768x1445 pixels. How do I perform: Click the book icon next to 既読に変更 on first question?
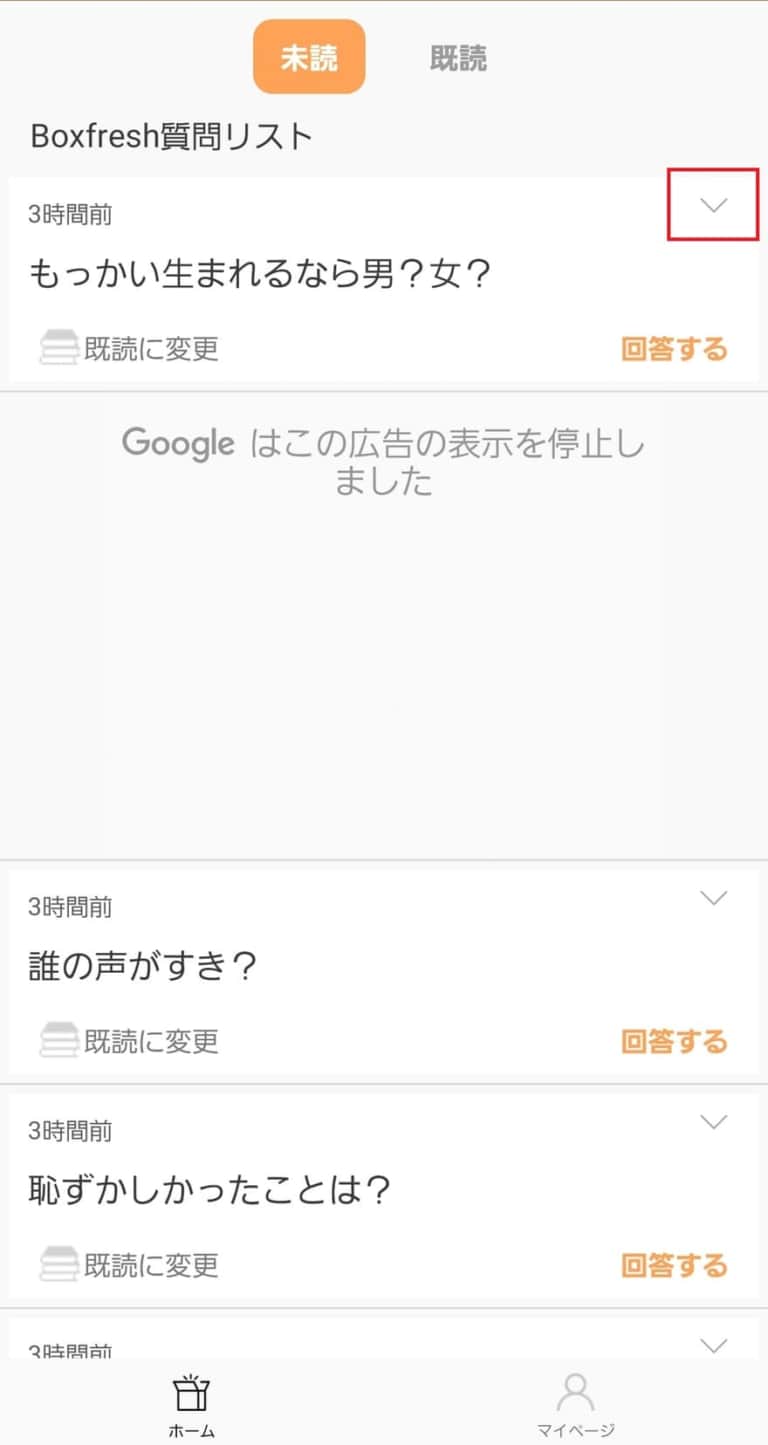(60, 346)
